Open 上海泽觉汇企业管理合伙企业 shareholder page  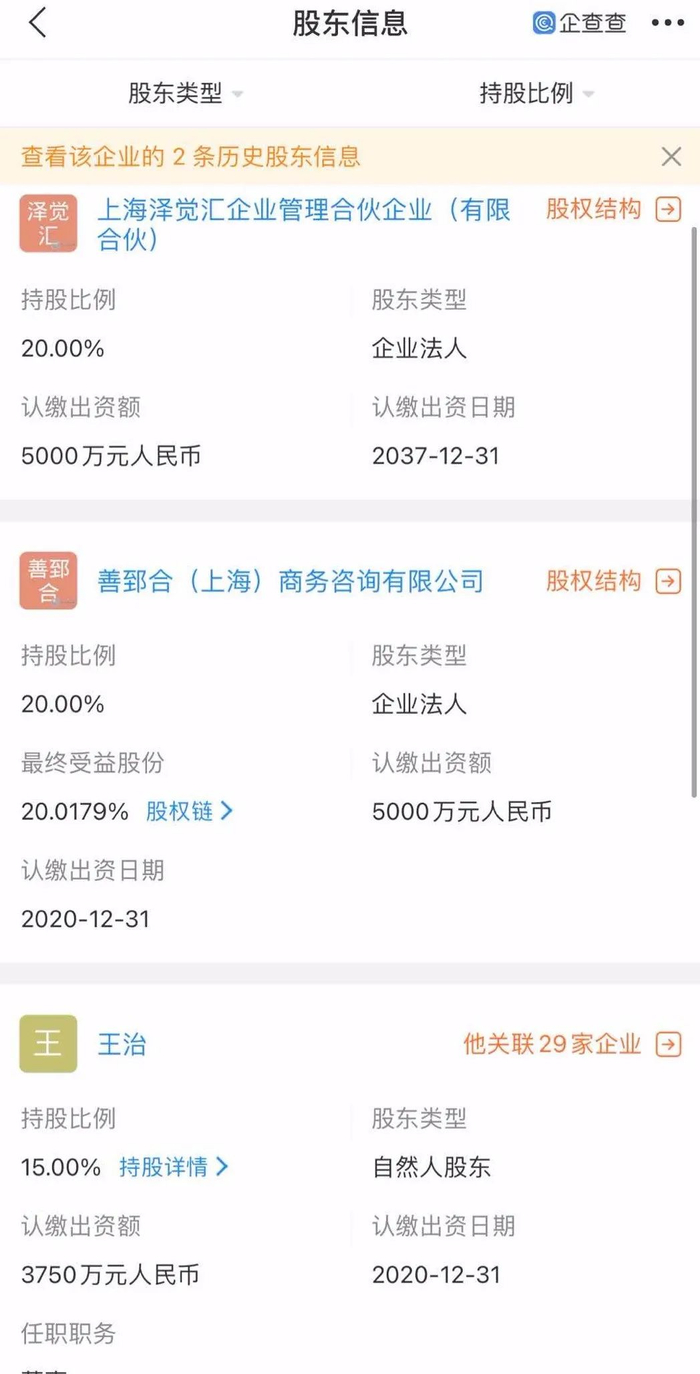click(x=304, y=224)
